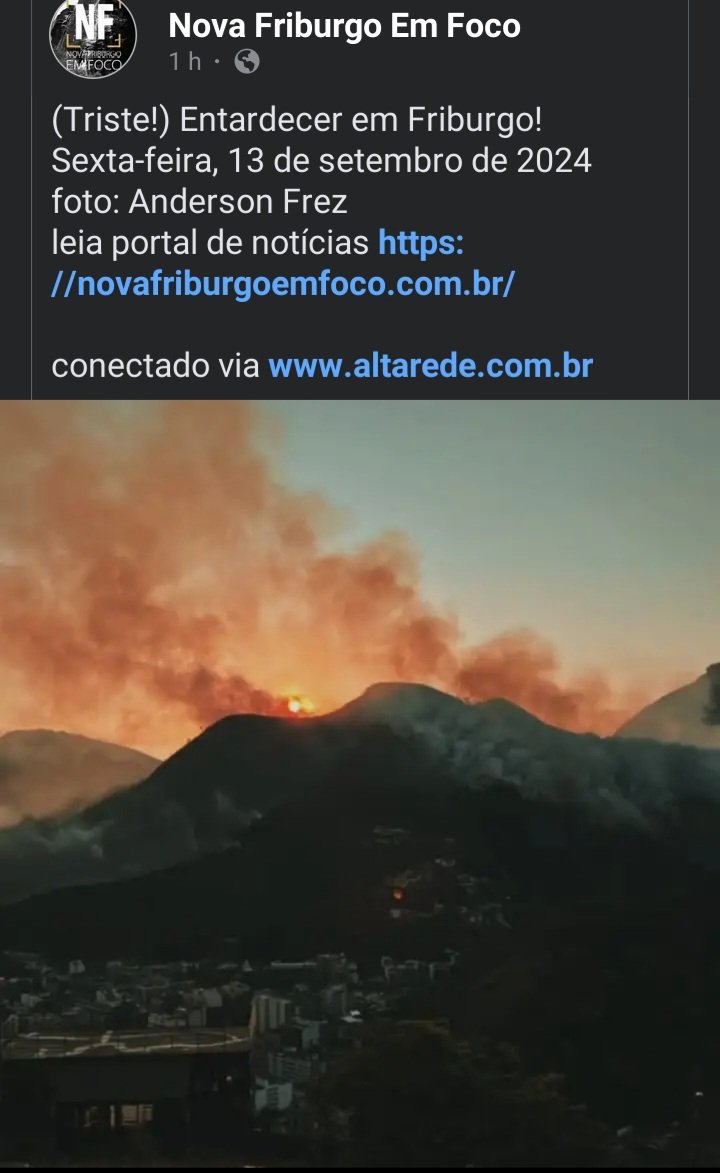Tap the Nova Friburgo Em Foco page name

[344, 26]
